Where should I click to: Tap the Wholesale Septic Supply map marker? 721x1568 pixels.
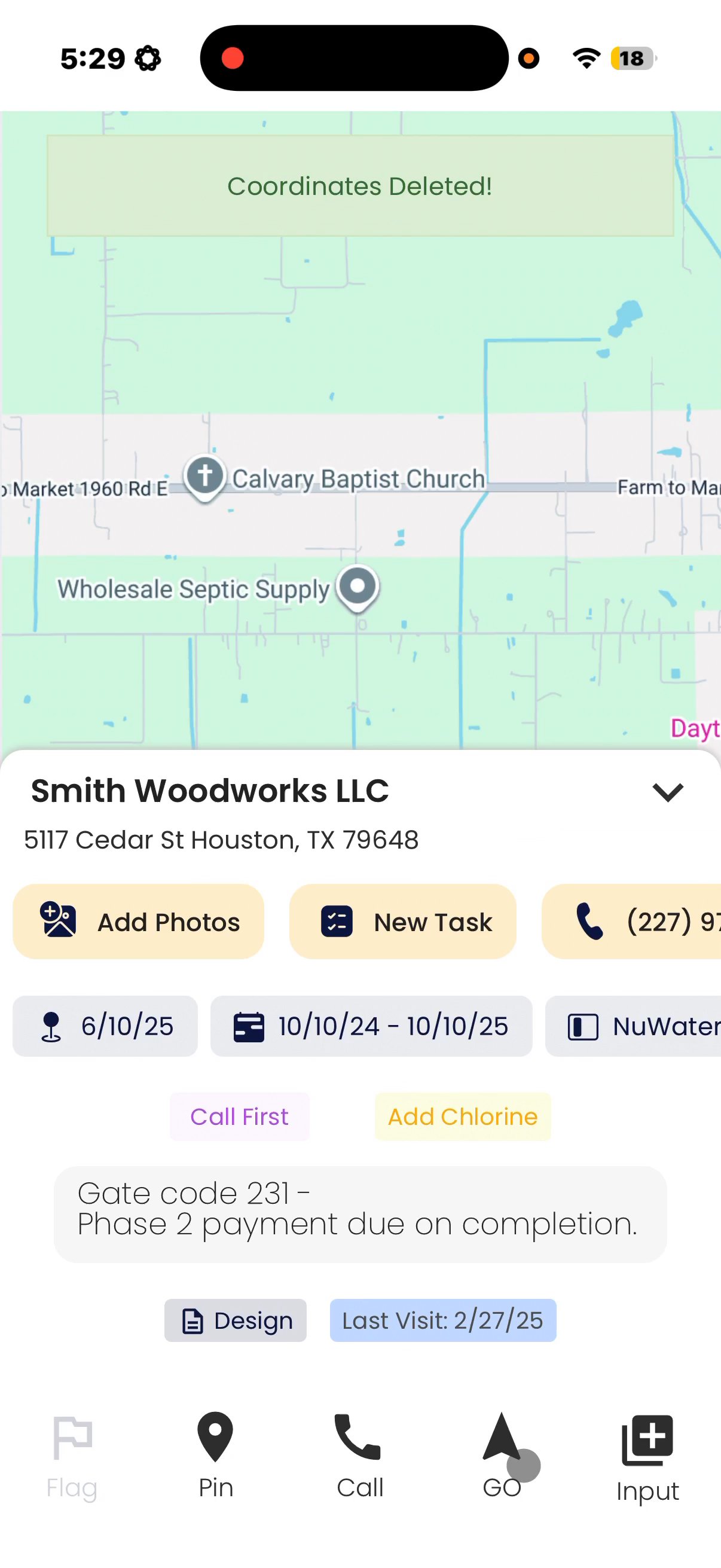[x=358, y=587]
